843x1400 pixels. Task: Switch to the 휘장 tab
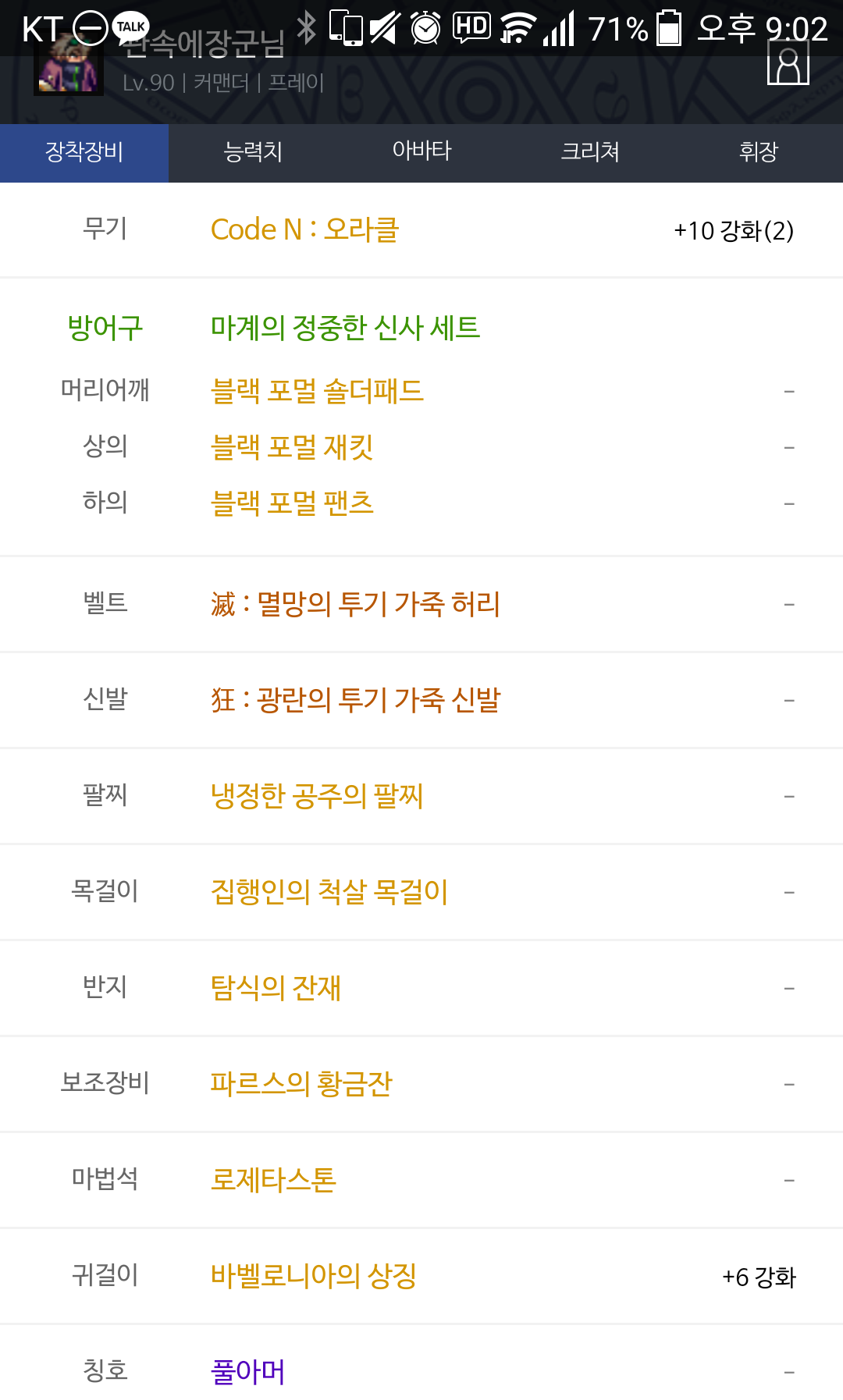(758, 152)
